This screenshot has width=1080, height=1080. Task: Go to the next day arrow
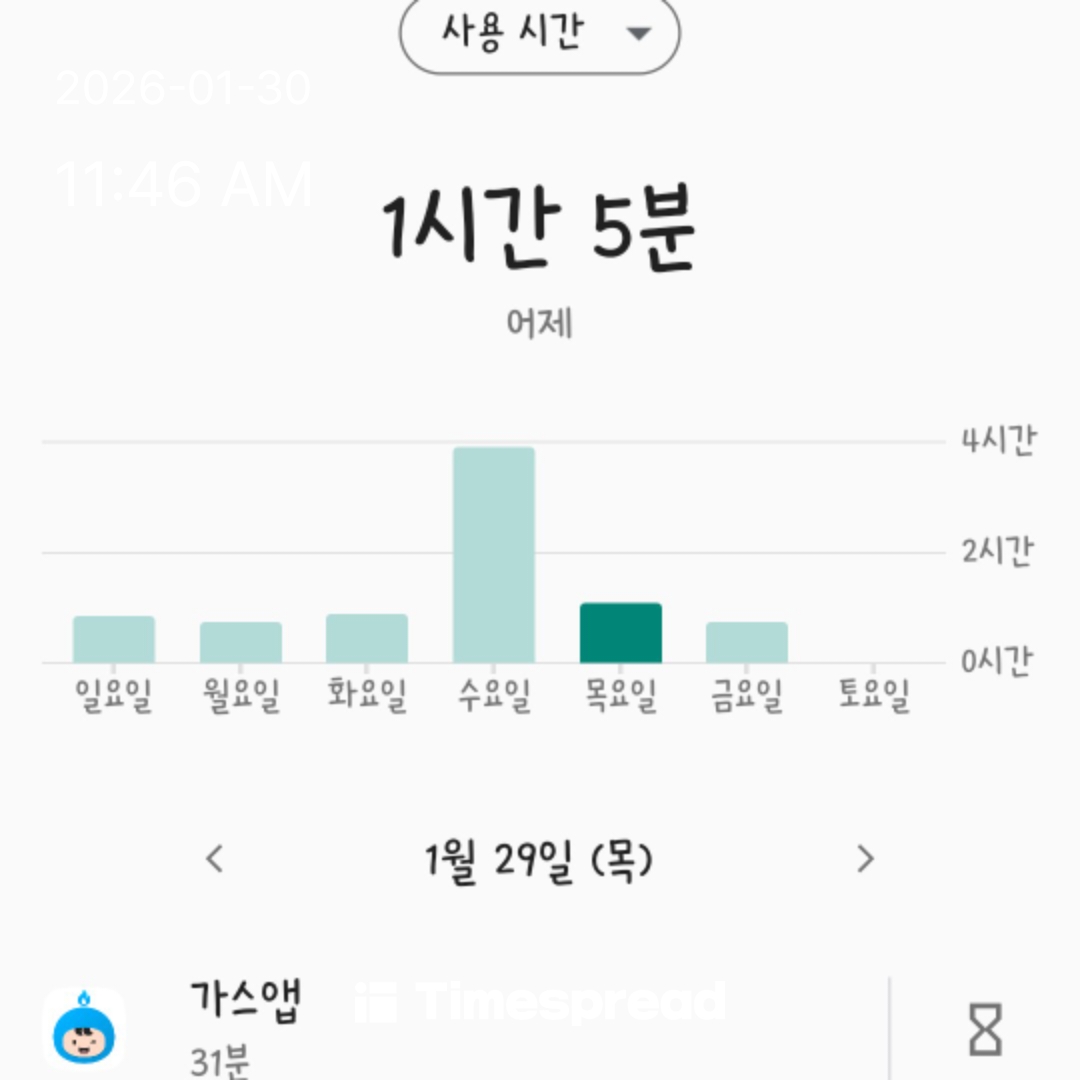pos(865,858)
